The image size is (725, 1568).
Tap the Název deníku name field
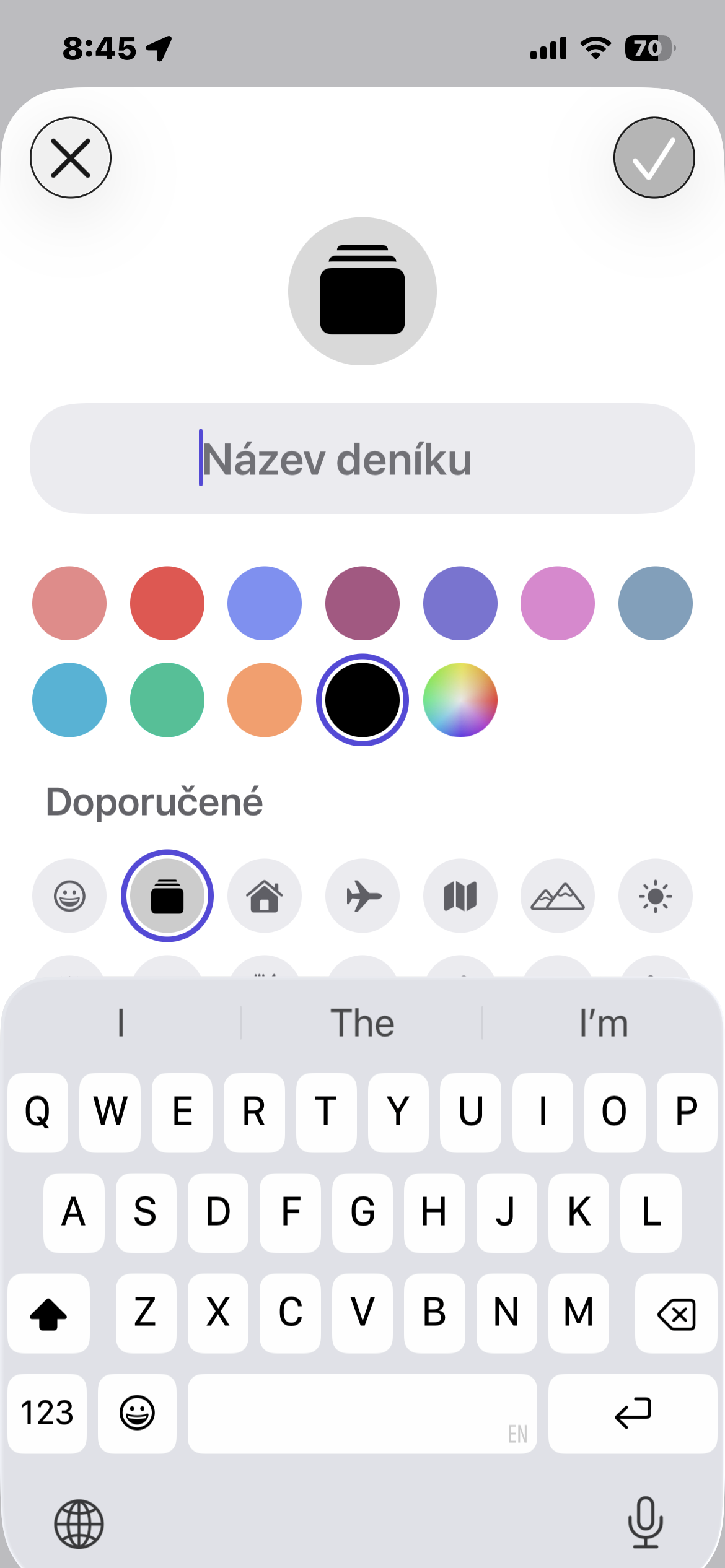tap(362, 459)
